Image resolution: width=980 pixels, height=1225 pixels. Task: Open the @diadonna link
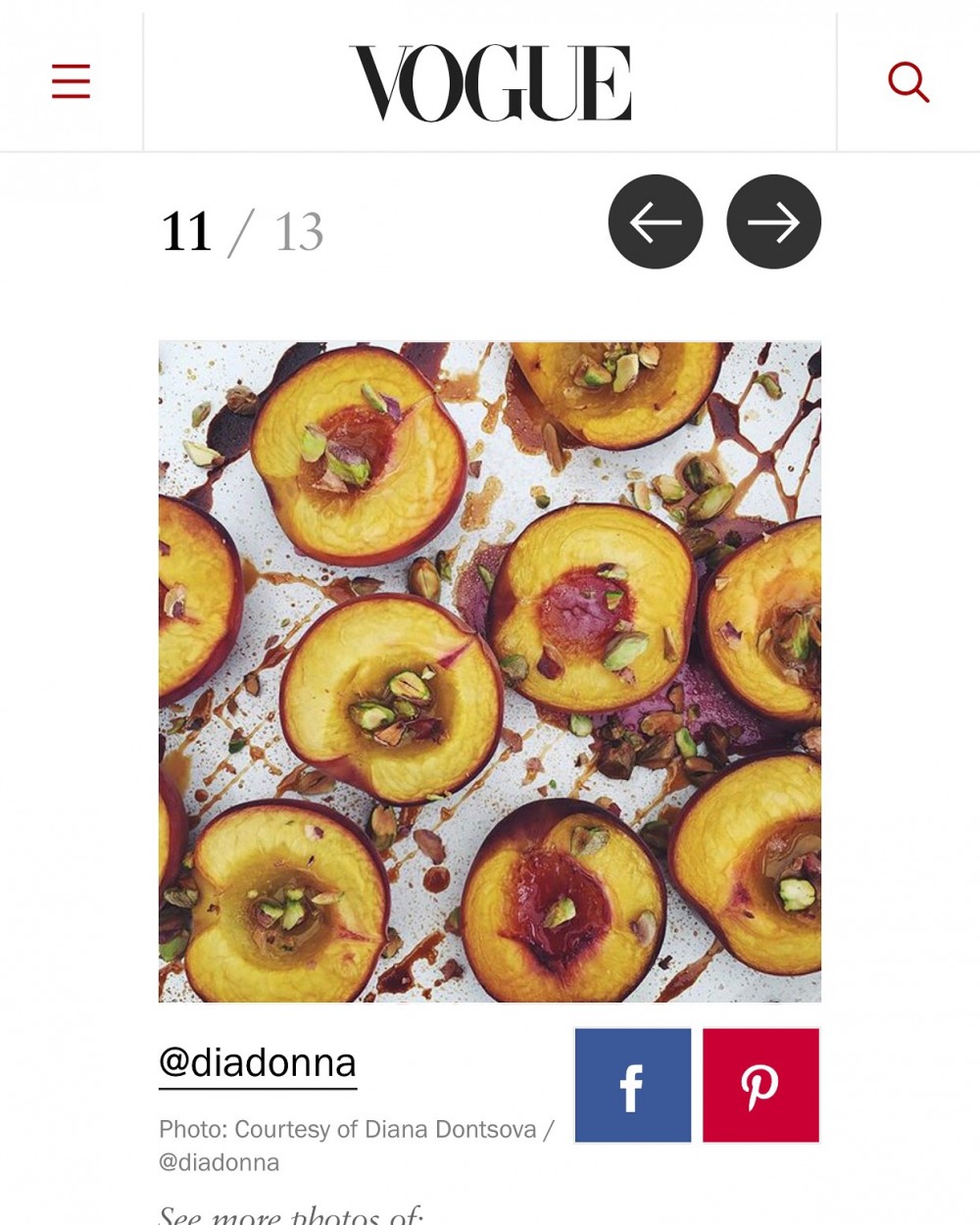point(258,1062)
